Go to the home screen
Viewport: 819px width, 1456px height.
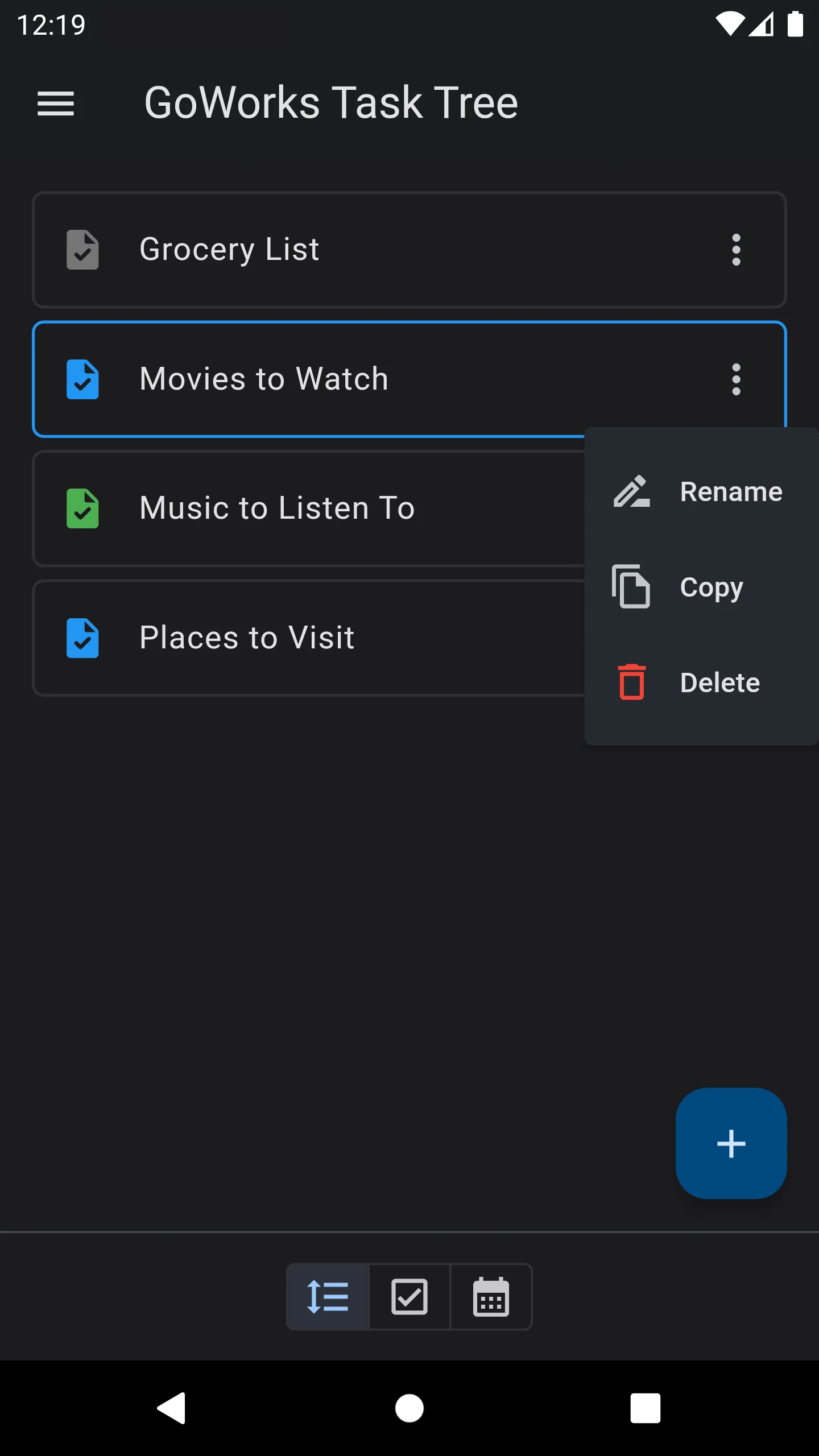coord(409,1408)
